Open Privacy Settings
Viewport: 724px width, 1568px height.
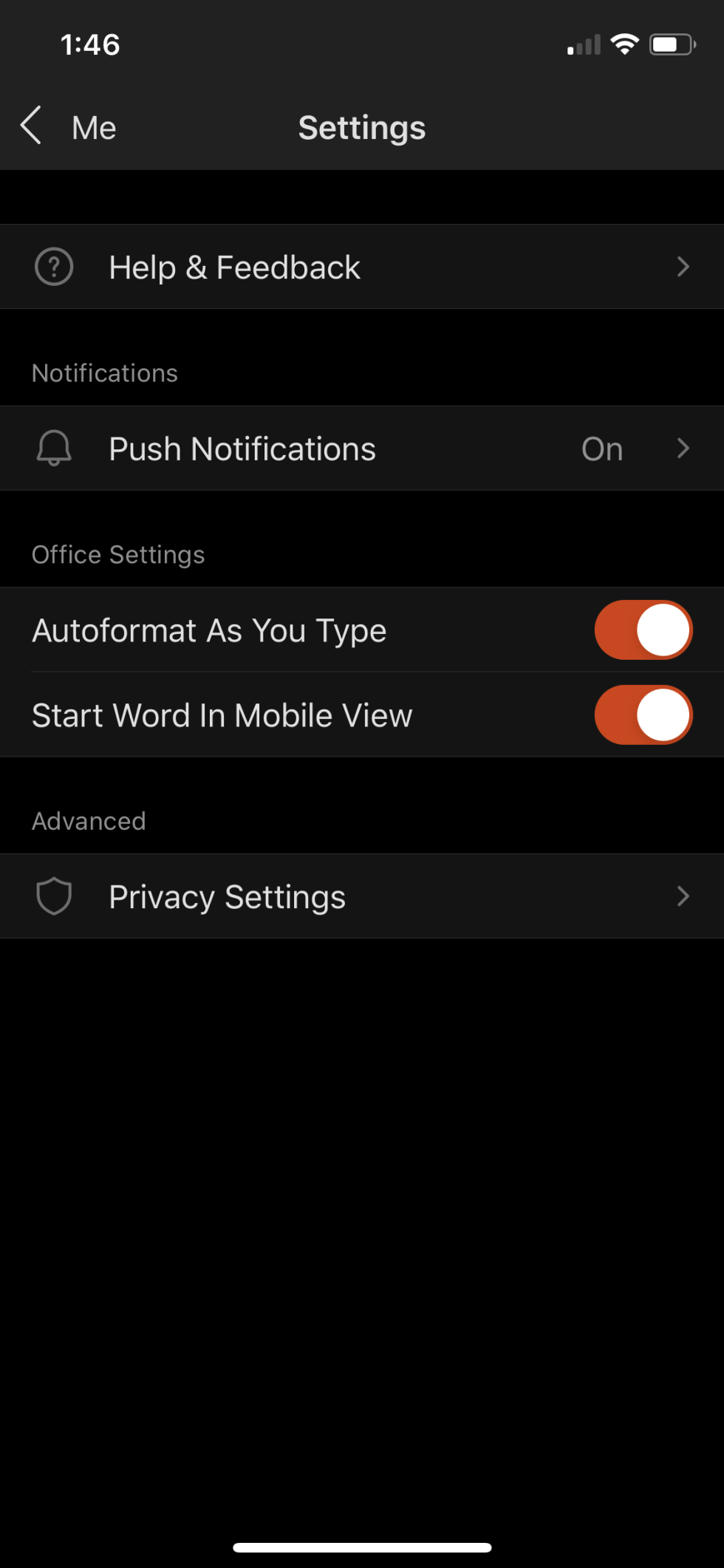coord(226,896)
